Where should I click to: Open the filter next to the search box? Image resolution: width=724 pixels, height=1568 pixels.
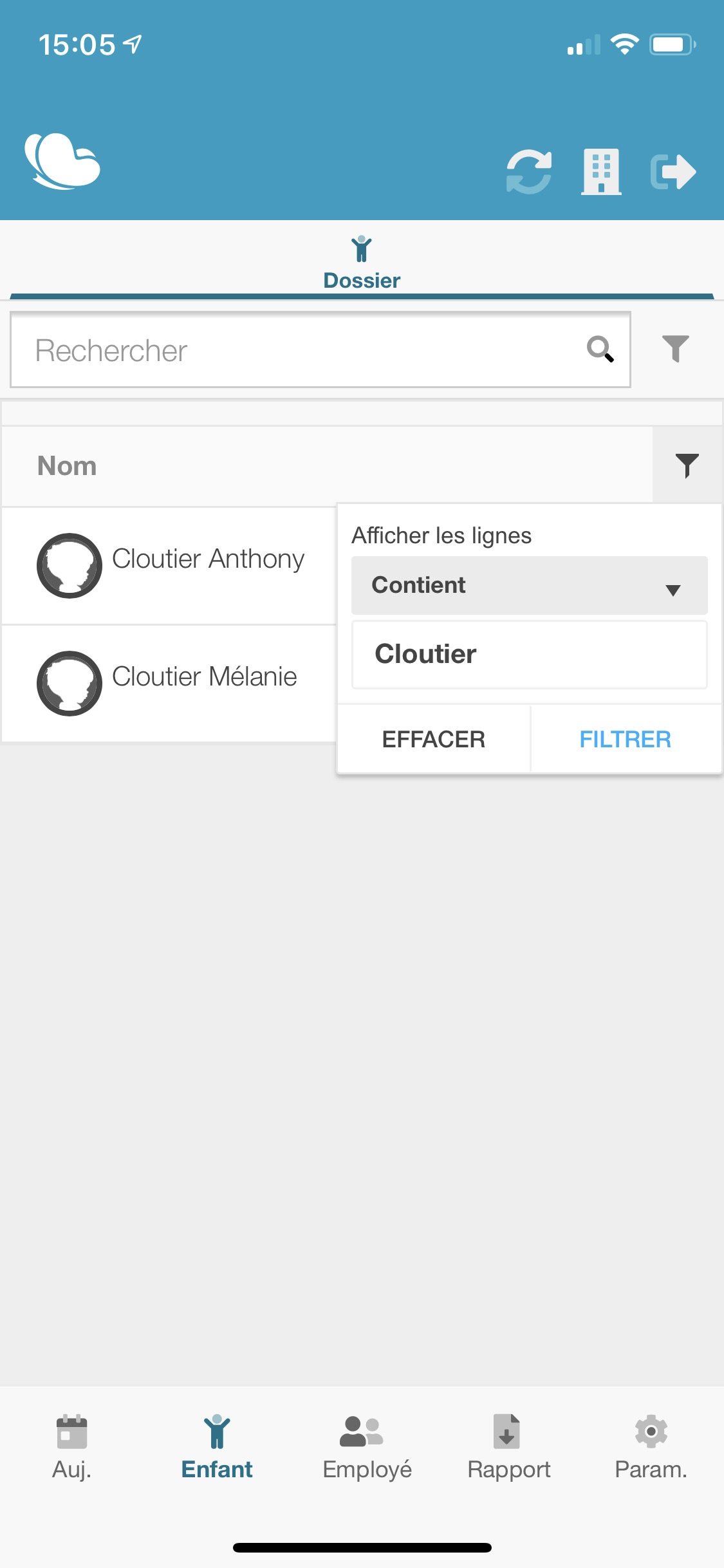click(676, 349)
